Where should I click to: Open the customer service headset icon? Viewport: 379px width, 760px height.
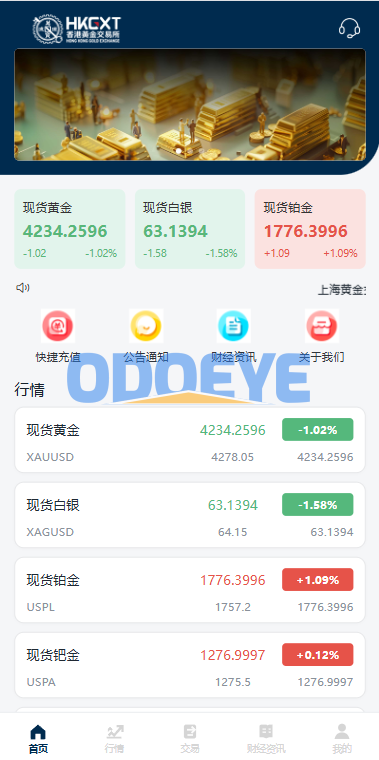(x=349, y=28)
